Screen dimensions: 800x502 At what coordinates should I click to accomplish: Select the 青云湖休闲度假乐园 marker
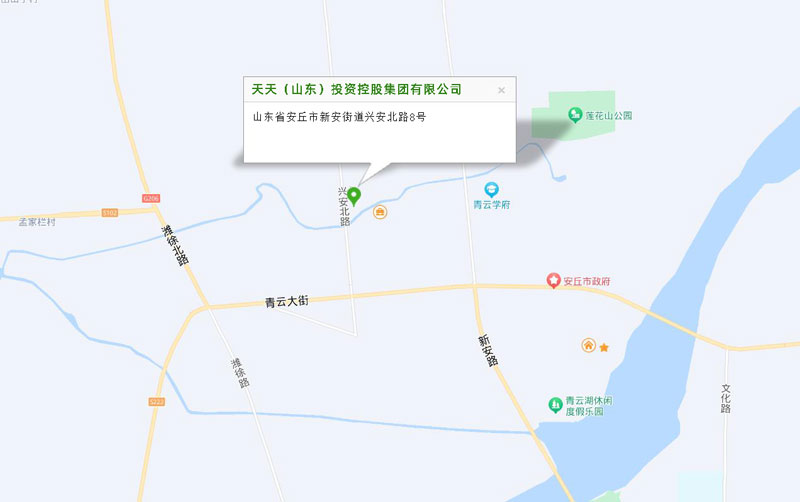(x=554, y=404)
